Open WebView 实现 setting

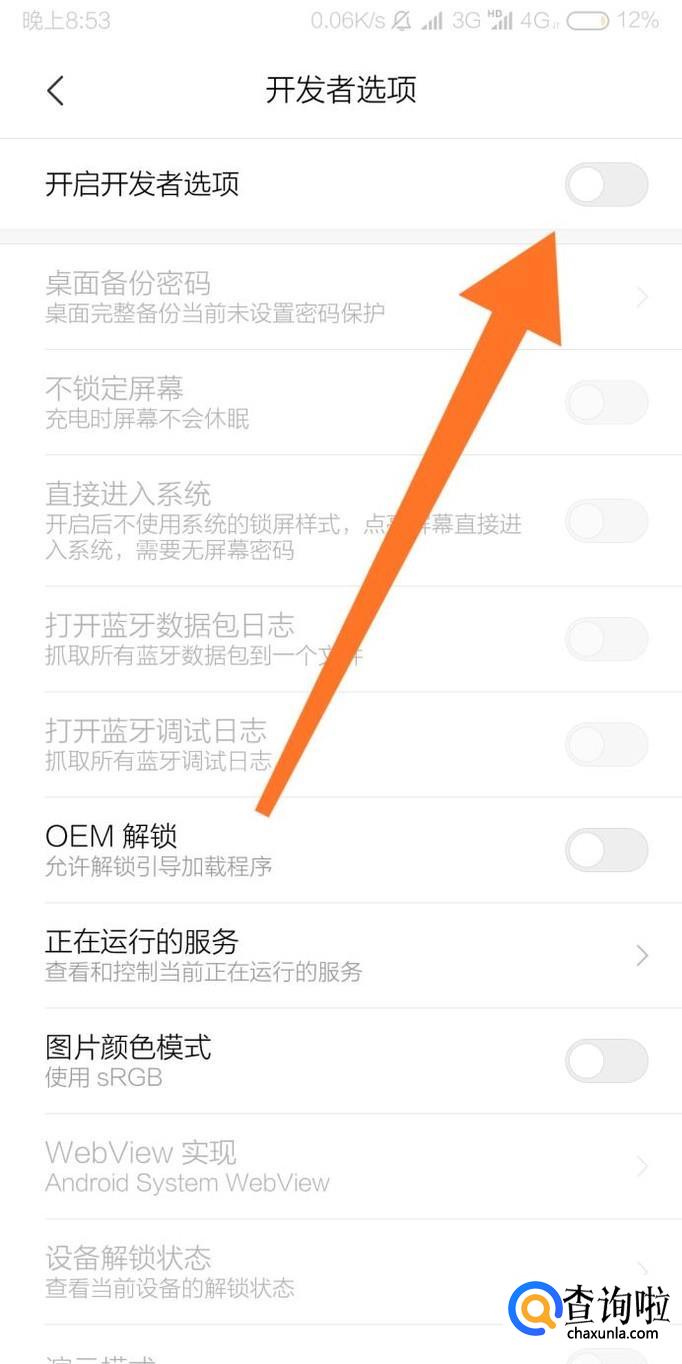(340, 1166)
